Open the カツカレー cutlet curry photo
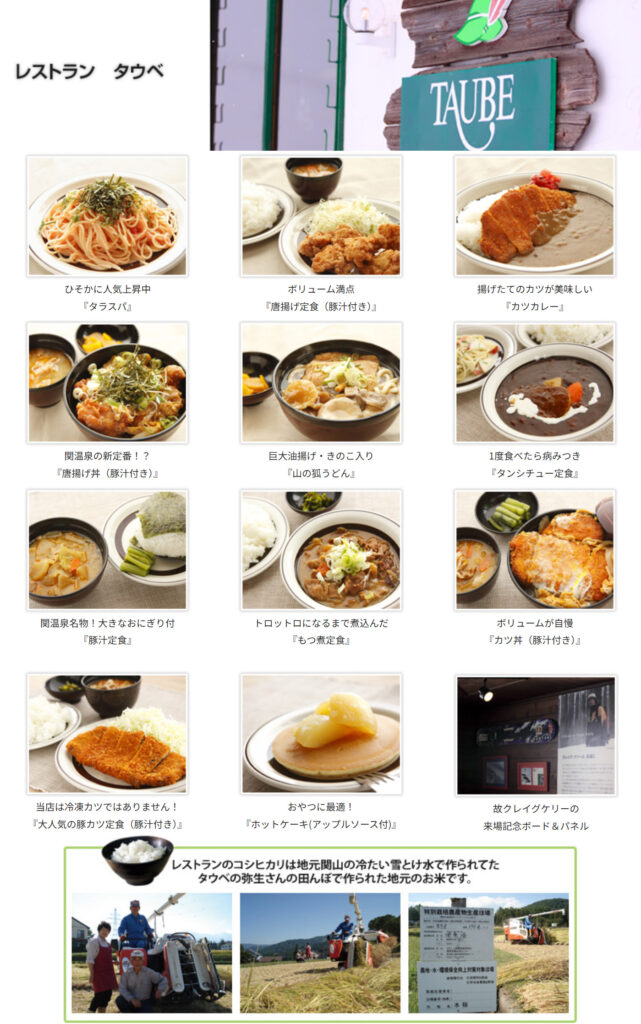Screen dimensions: 641x1024 [x=535, y=215]
